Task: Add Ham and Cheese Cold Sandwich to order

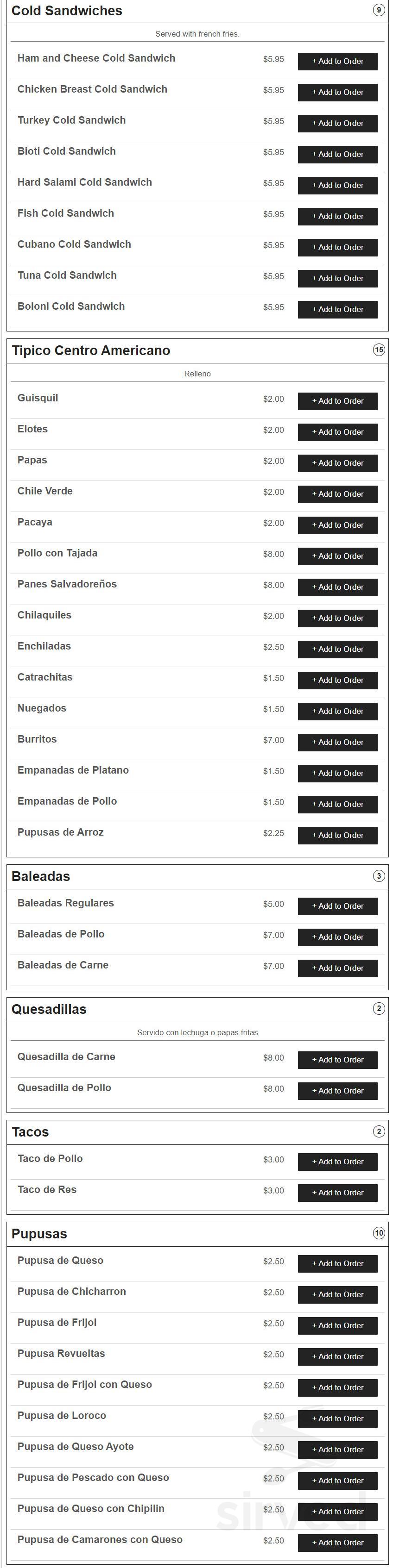Action: point(337,62)
